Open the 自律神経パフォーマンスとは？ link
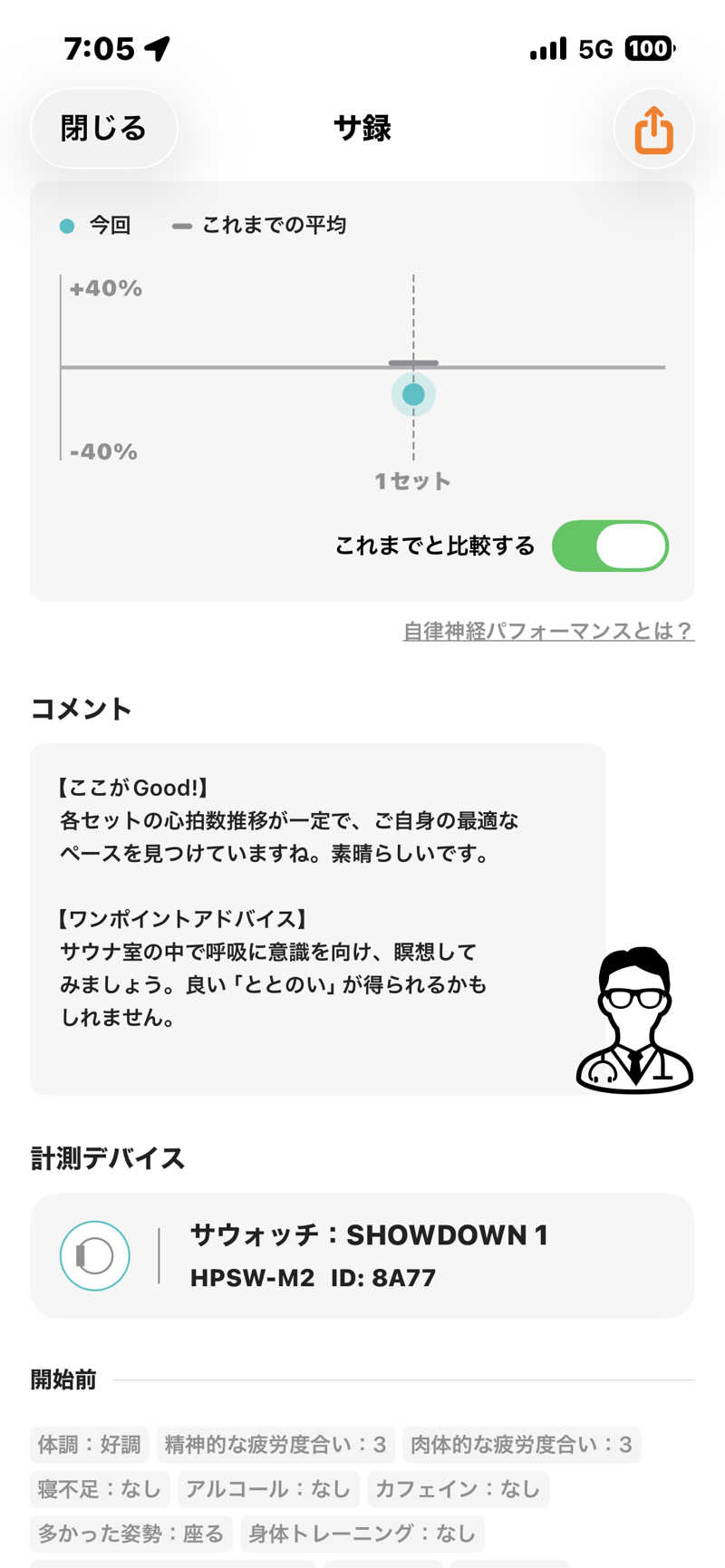The height and width of the screenshot is (1568, 725). tap(548, 631)
